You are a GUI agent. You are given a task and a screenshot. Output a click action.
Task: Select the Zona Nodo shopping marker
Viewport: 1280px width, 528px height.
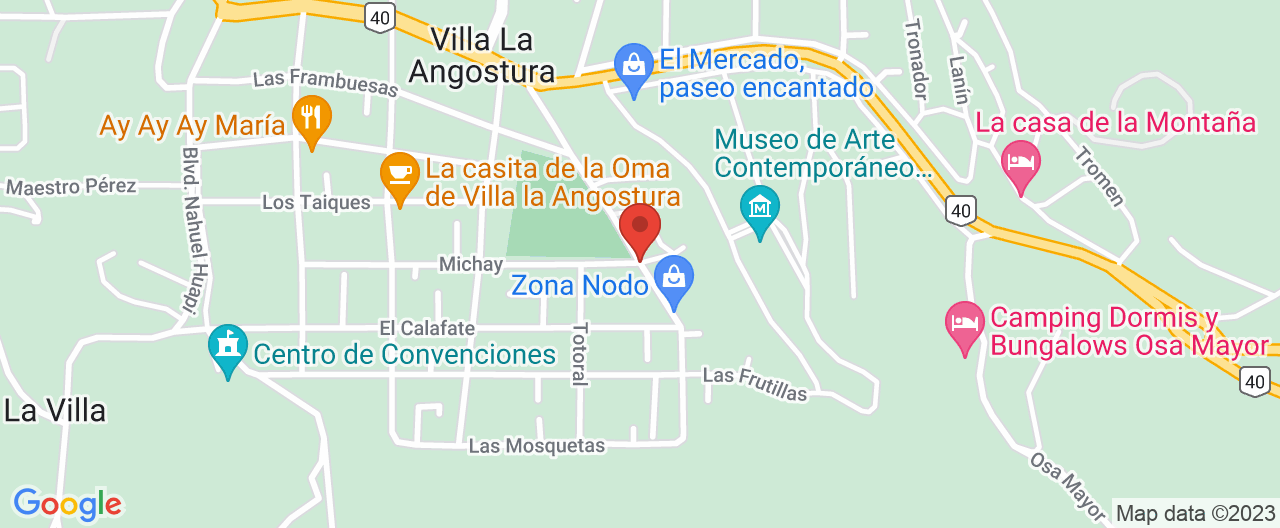pos(675,280)
